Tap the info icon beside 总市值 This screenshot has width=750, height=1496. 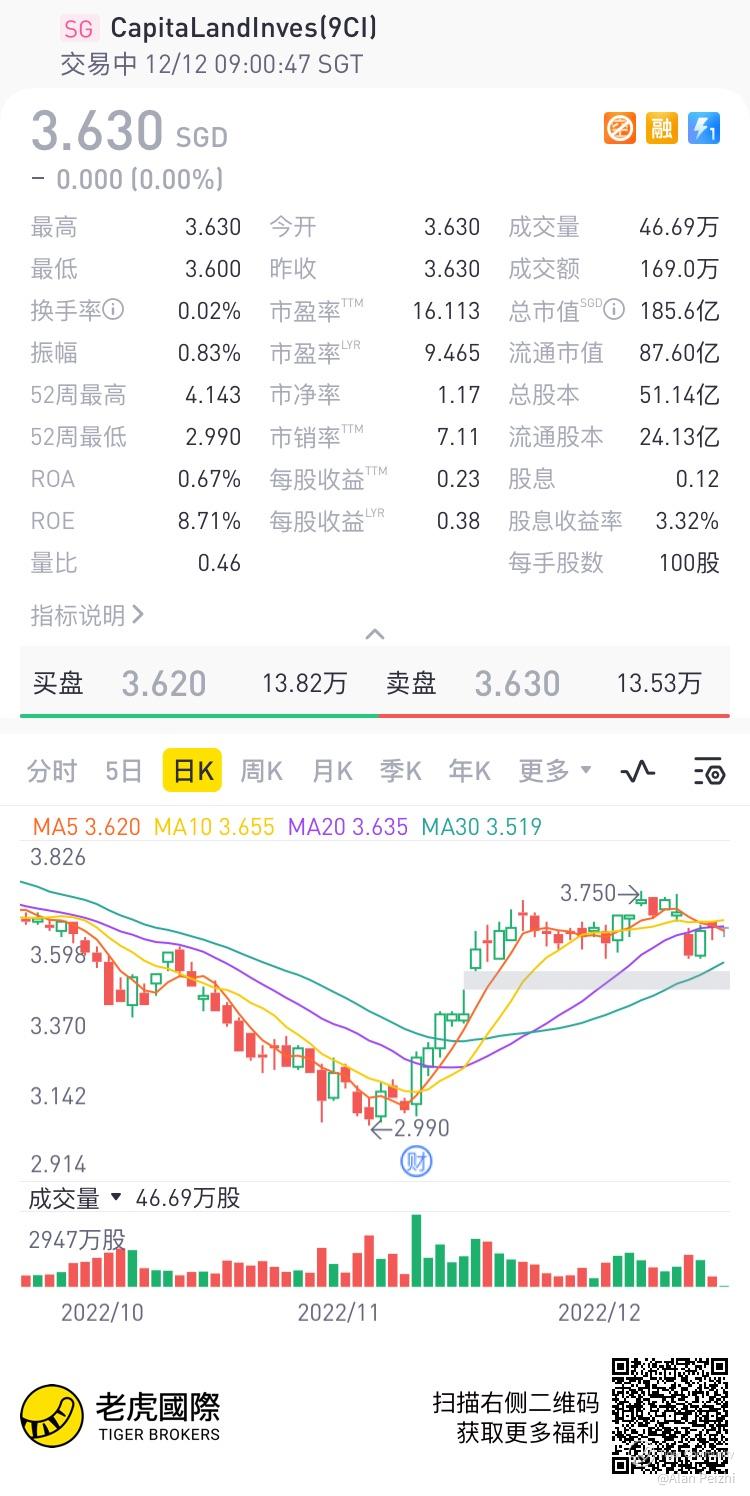click(615, 310)
